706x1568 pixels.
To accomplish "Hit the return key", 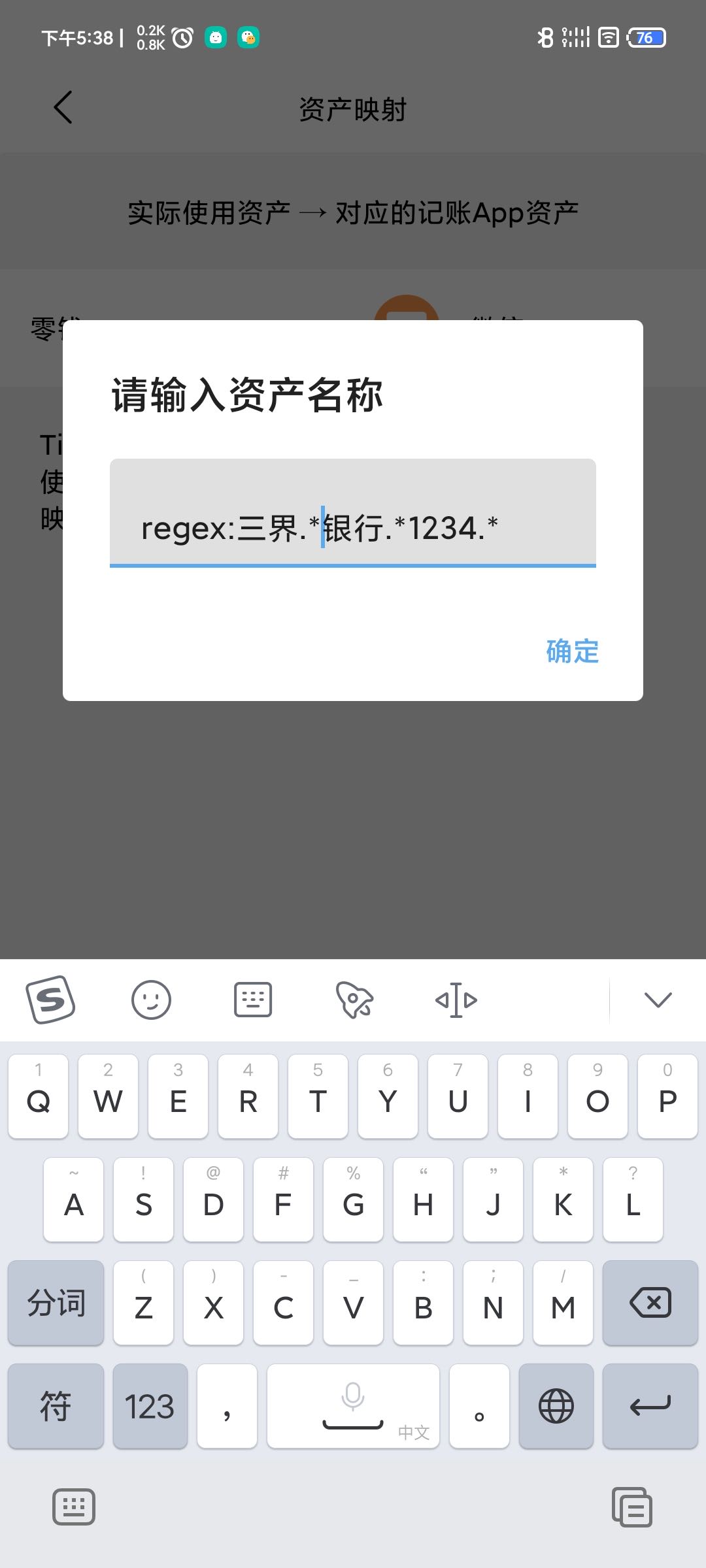I will point(650,1405).
